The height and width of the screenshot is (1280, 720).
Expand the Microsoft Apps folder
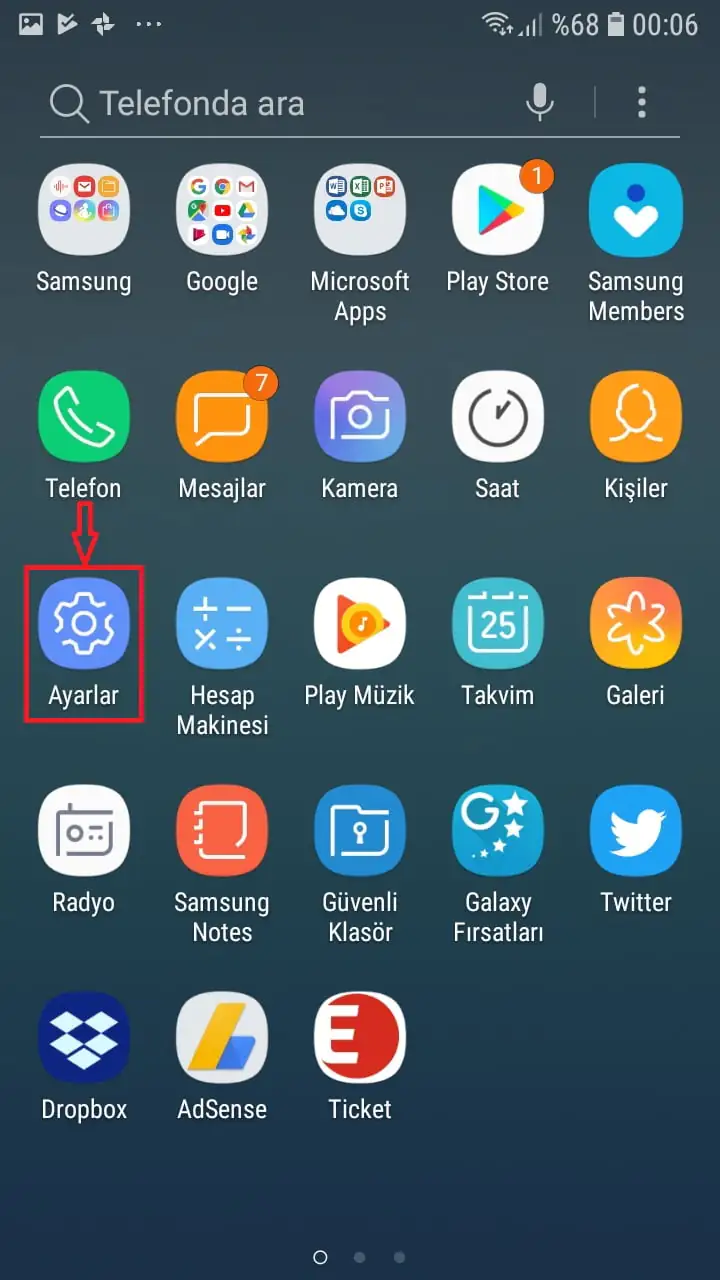(360, 208)
